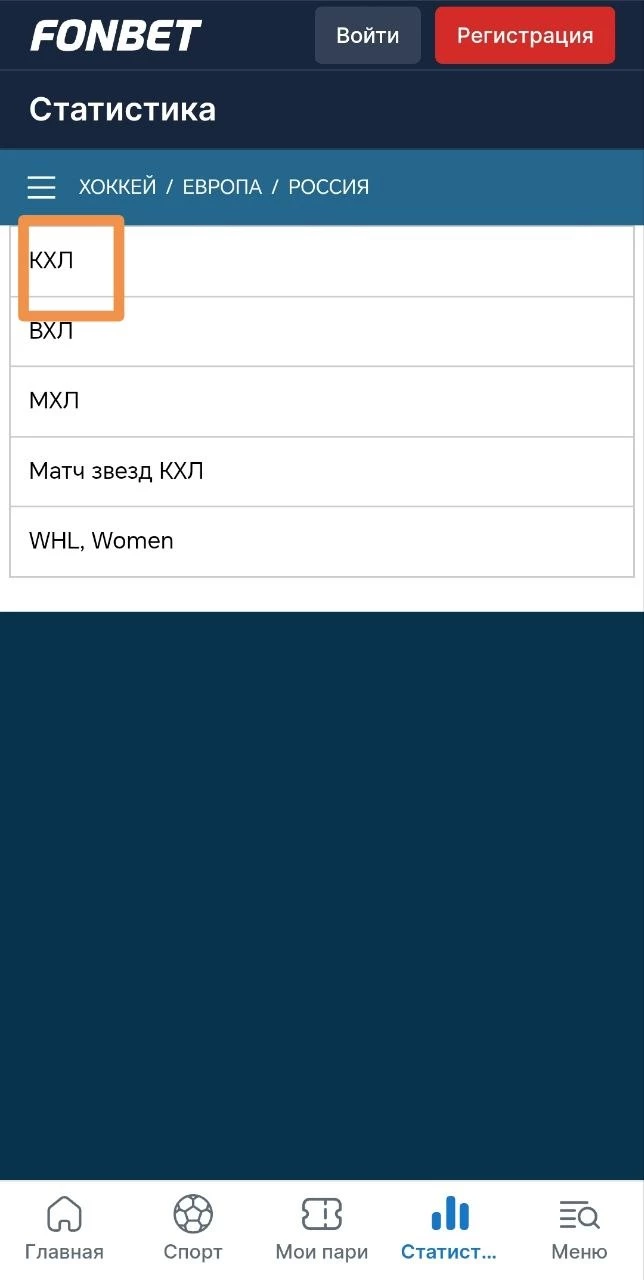The image size is (644, 1280).
Task: Switch to the Спорт tab
Action: click(193, 1230)
